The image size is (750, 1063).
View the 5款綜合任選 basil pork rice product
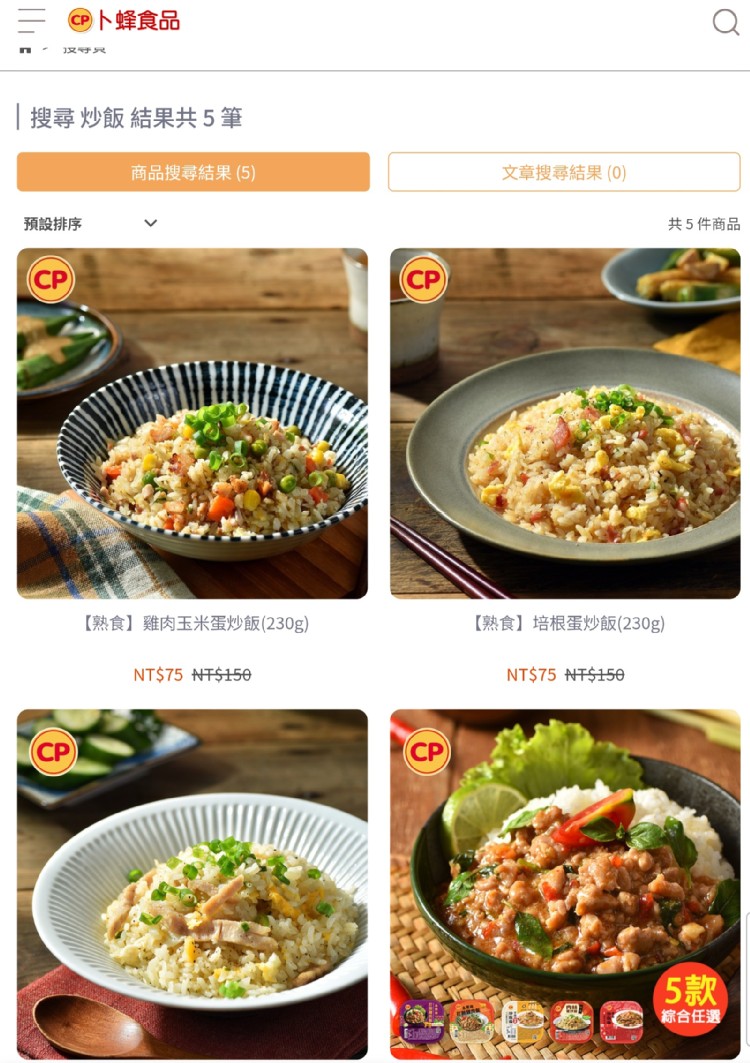[x=565, y=884]
